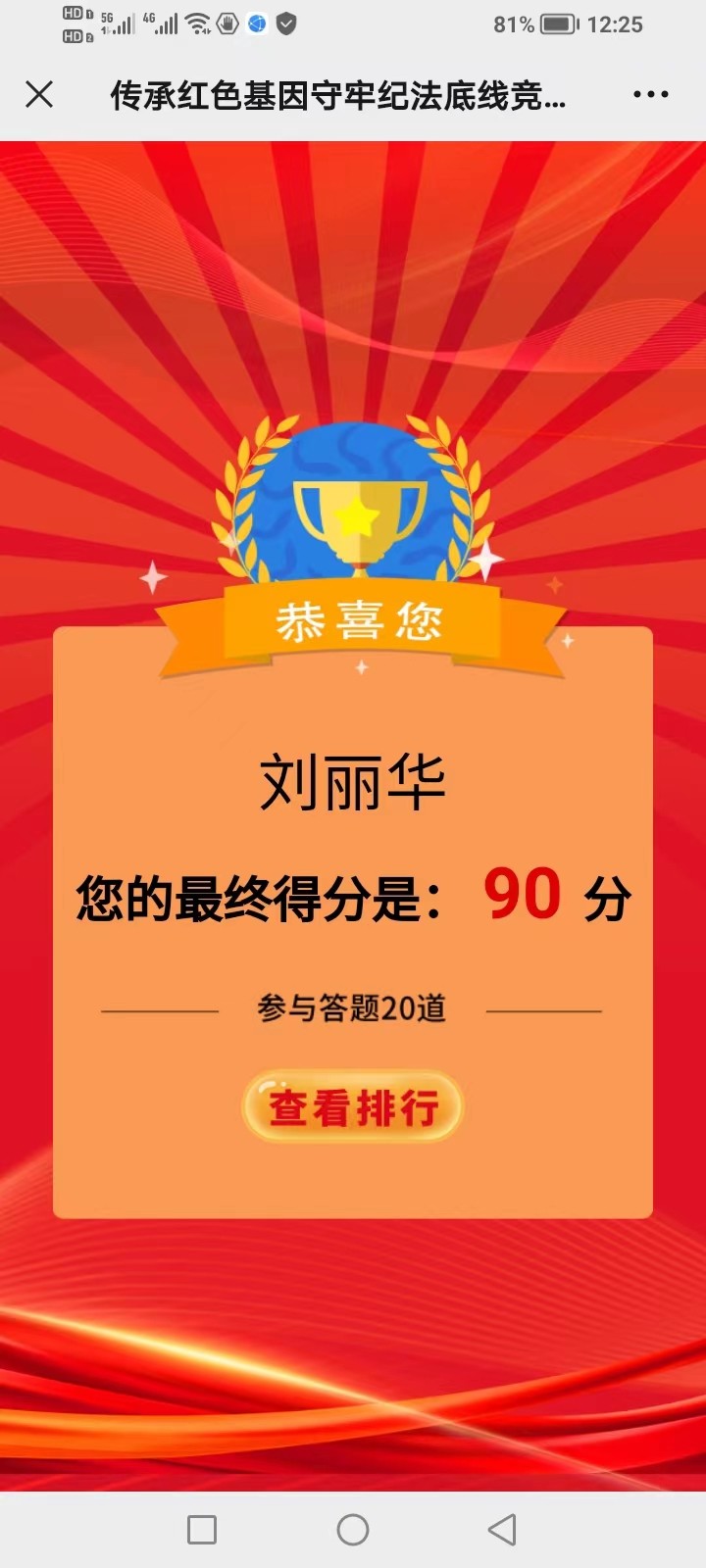This screenshot has height=1568, width=706.
Task: Open recent apps with square button
Action: pyautogui.click(x=202, y=1529)
